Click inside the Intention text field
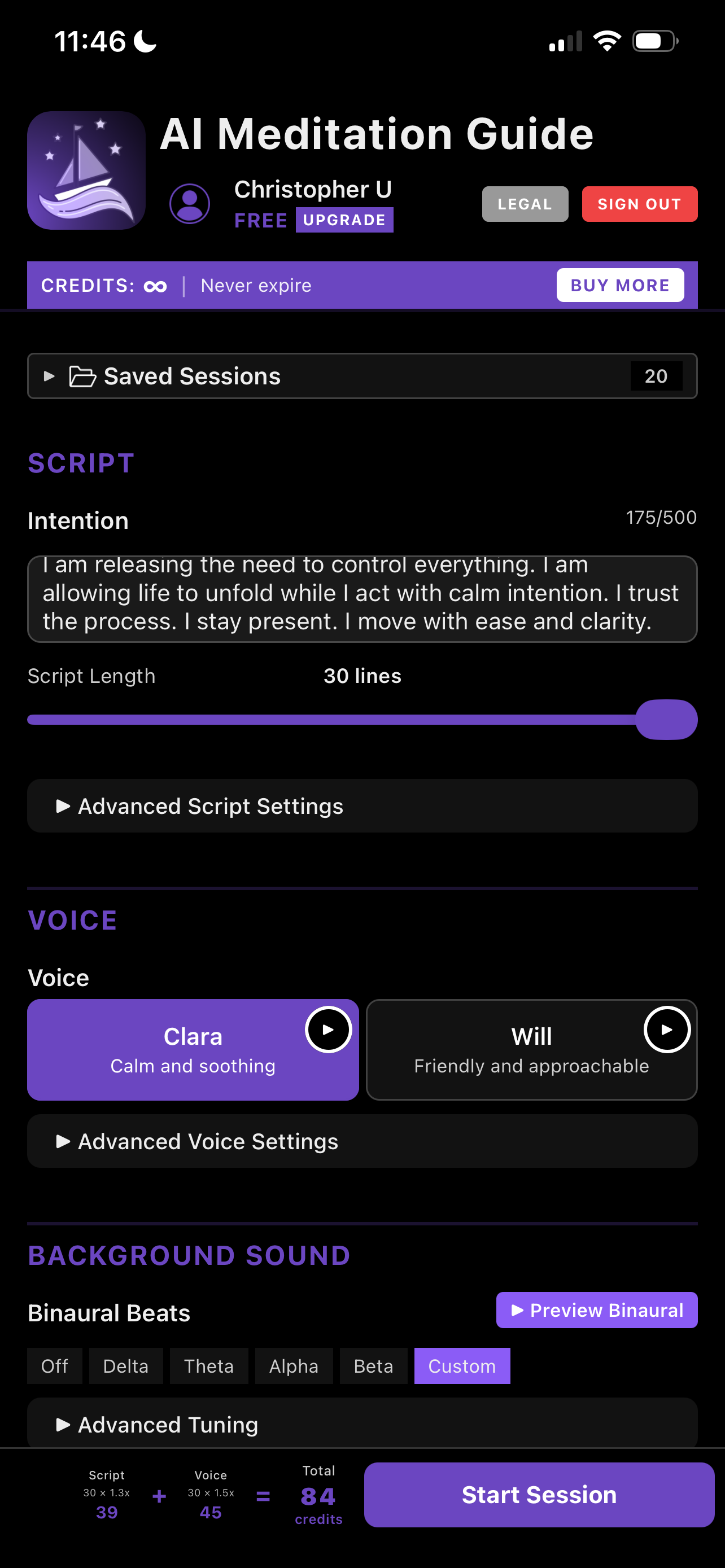The height and width of the screenshot is (1568, 725). pyautogui.click(x=362, y=599)
